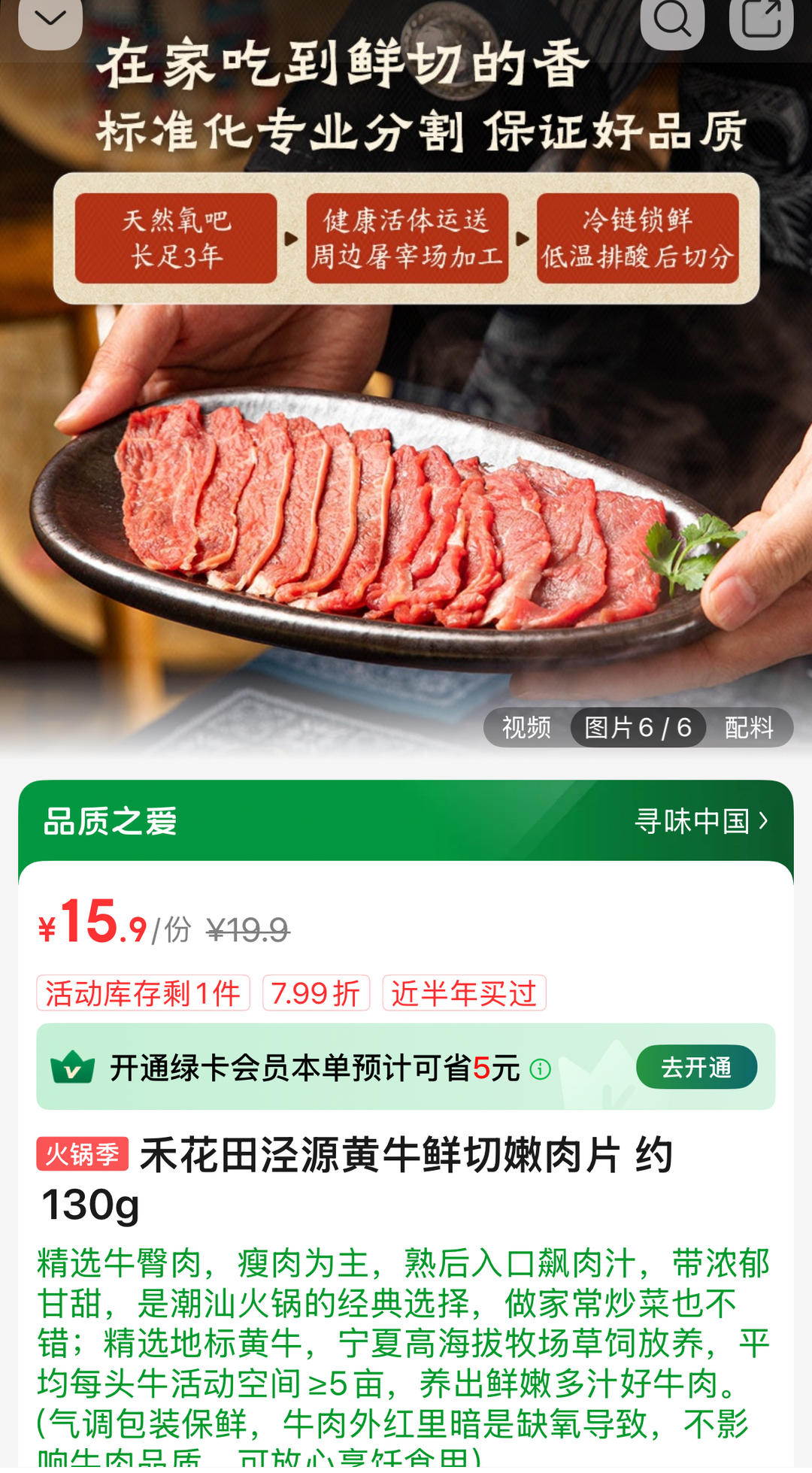The image size is (812, 1473).
Task: Show info about the 5元 member savings
Action: click(541, 1068)
